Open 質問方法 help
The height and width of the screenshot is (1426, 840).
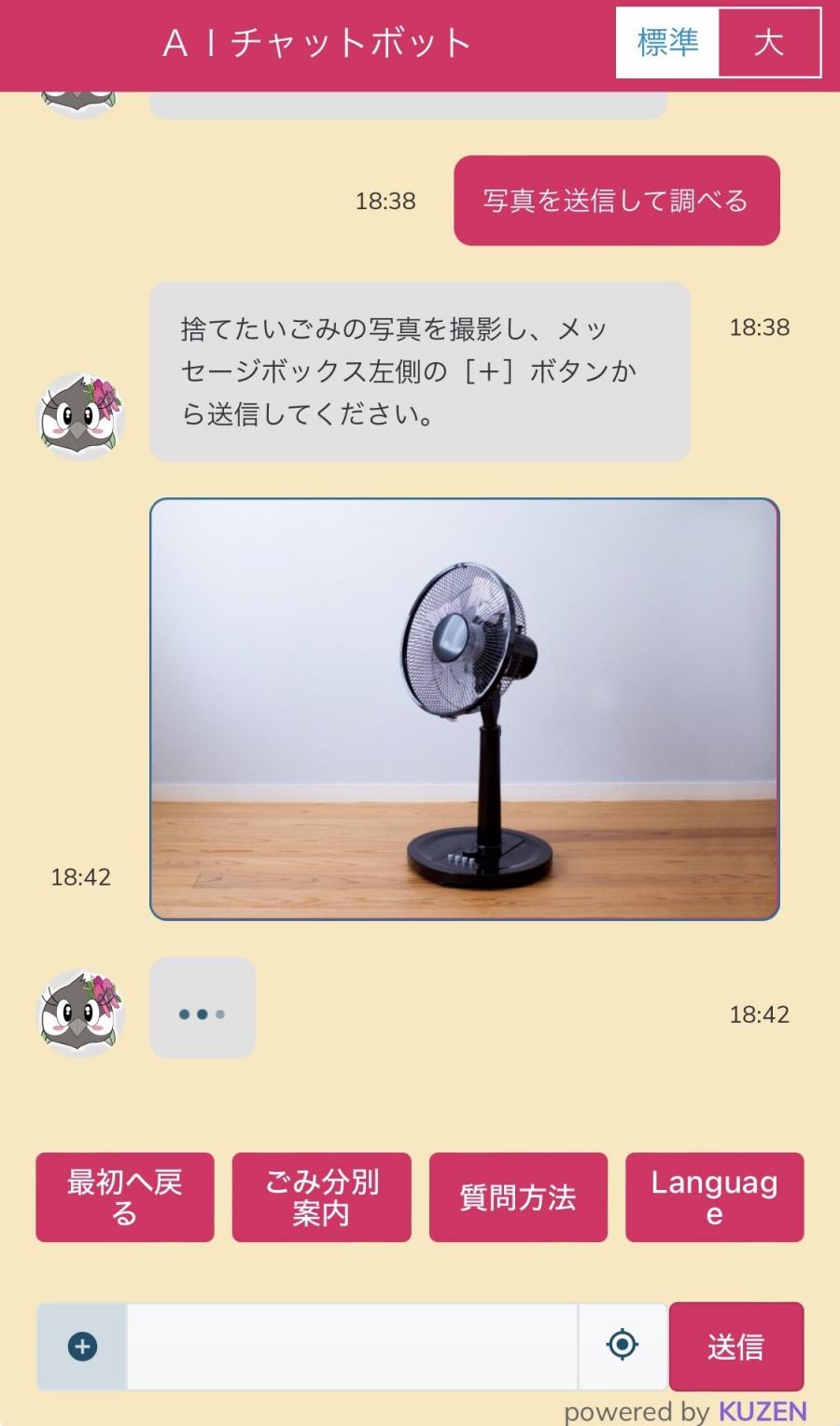click(x=518, y=1197)
